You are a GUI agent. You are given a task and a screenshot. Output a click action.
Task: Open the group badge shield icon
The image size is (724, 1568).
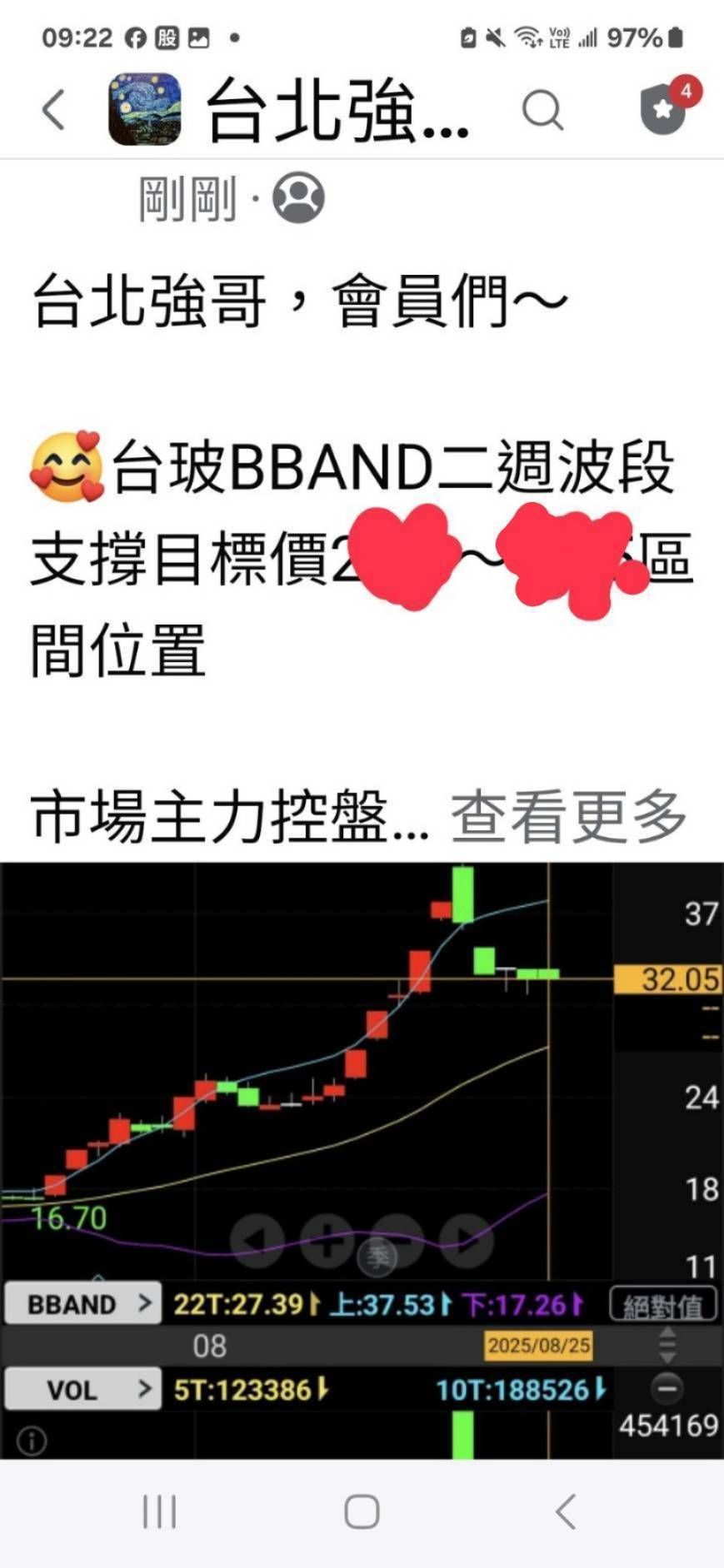point(663,109)
